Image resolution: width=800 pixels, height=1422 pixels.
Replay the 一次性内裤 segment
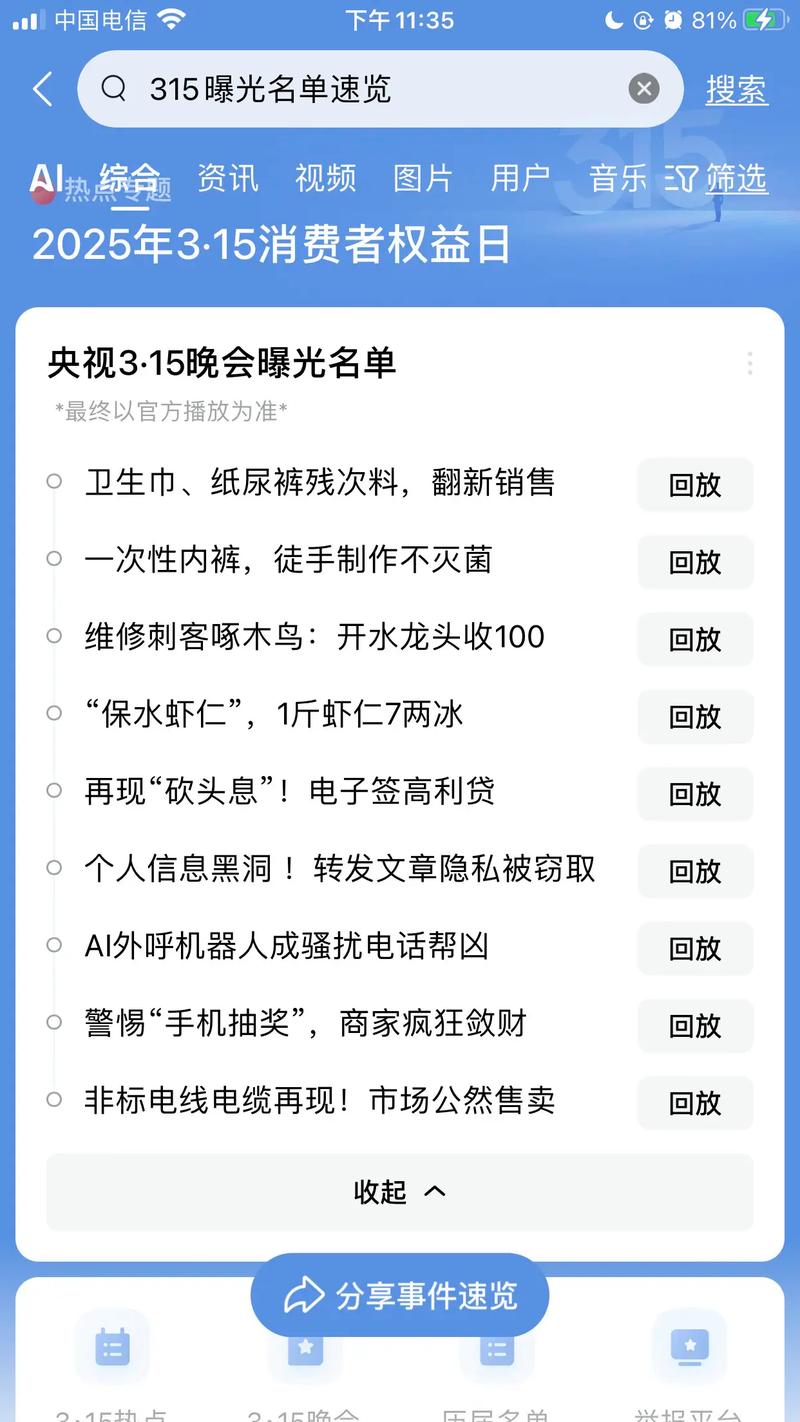tap(695, 562)
